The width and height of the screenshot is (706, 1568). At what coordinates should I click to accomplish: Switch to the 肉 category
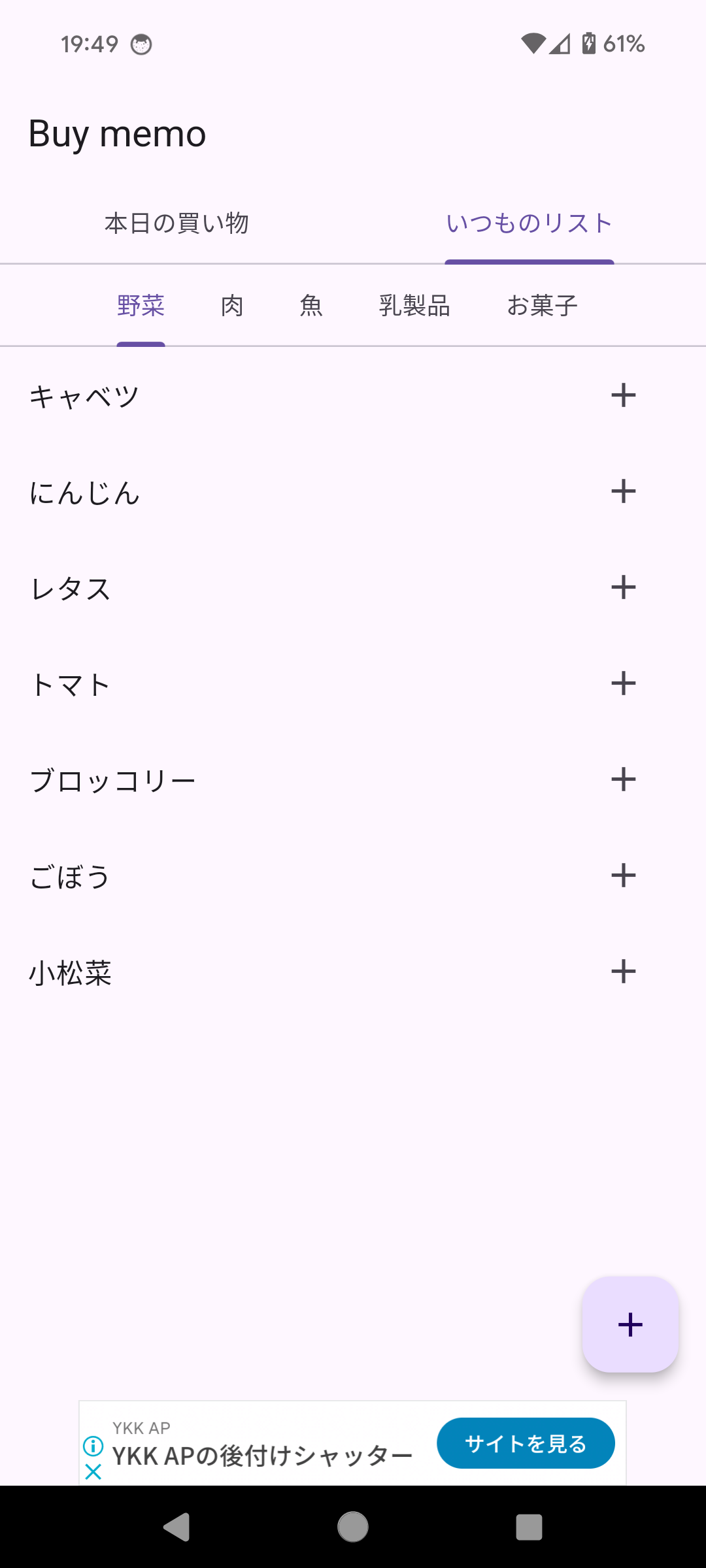tap(232, 306)
